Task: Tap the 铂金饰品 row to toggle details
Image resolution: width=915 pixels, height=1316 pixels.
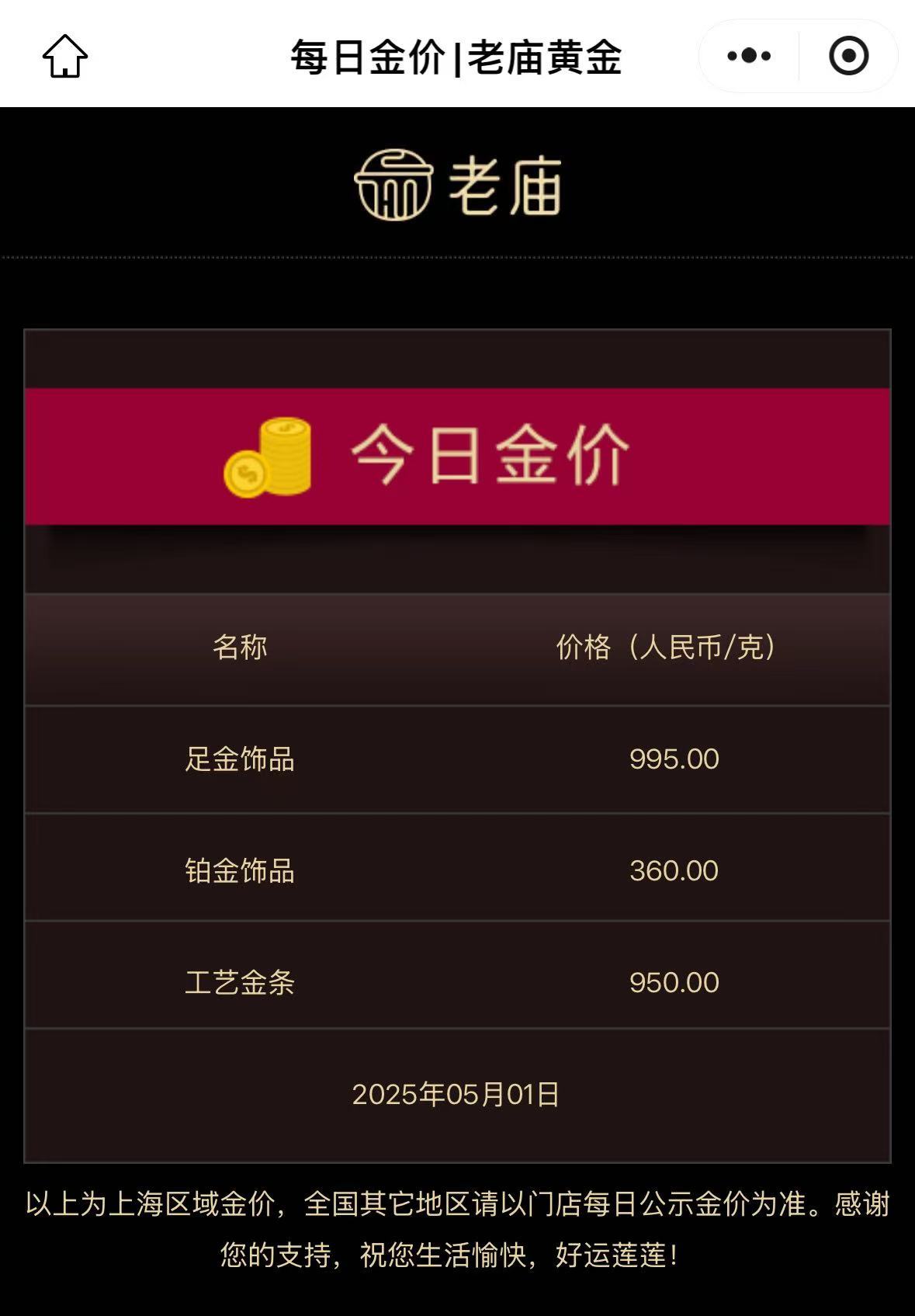Action: [x=458, y=870]
